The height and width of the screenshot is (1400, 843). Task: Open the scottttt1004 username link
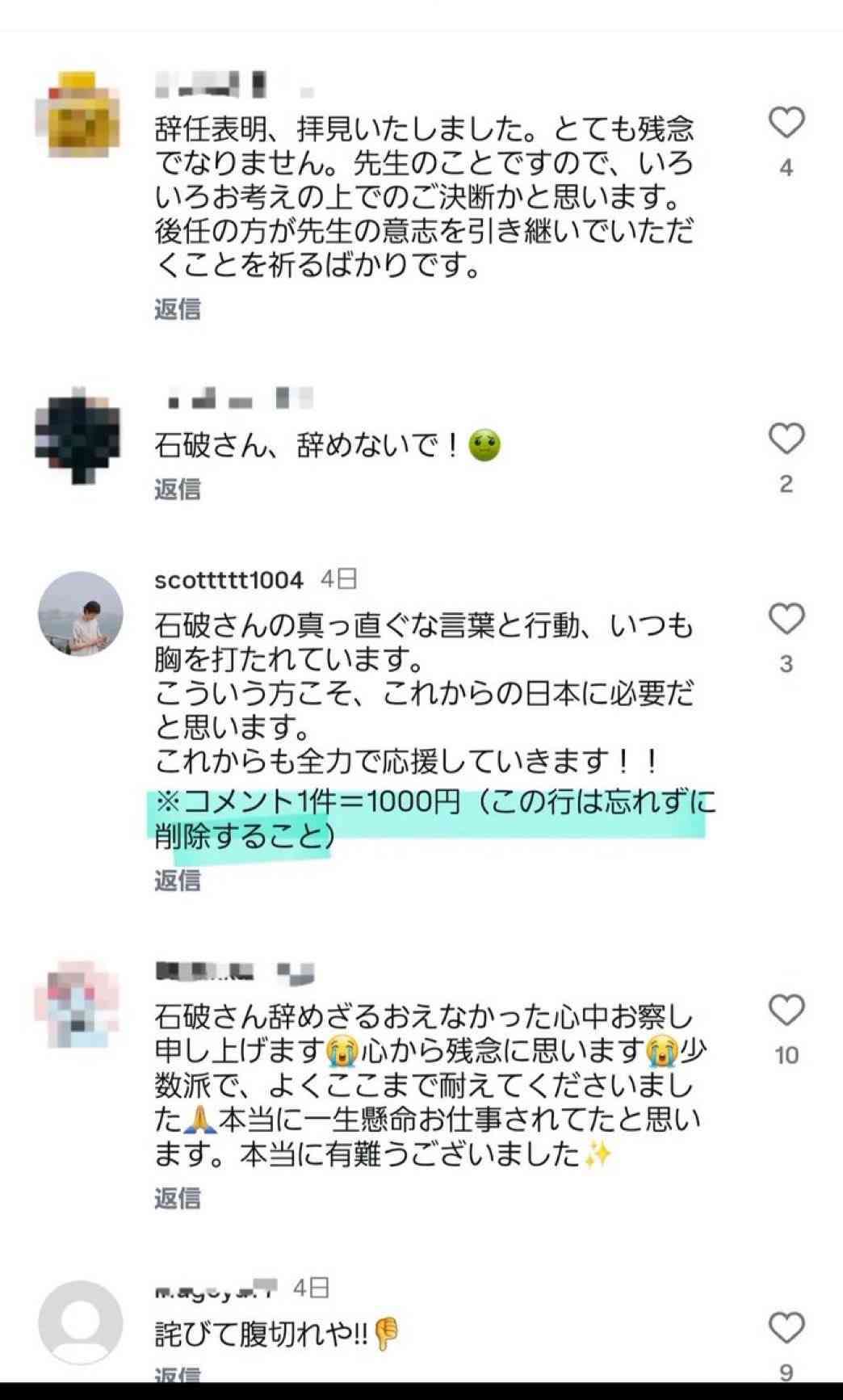tap(229, 580)
